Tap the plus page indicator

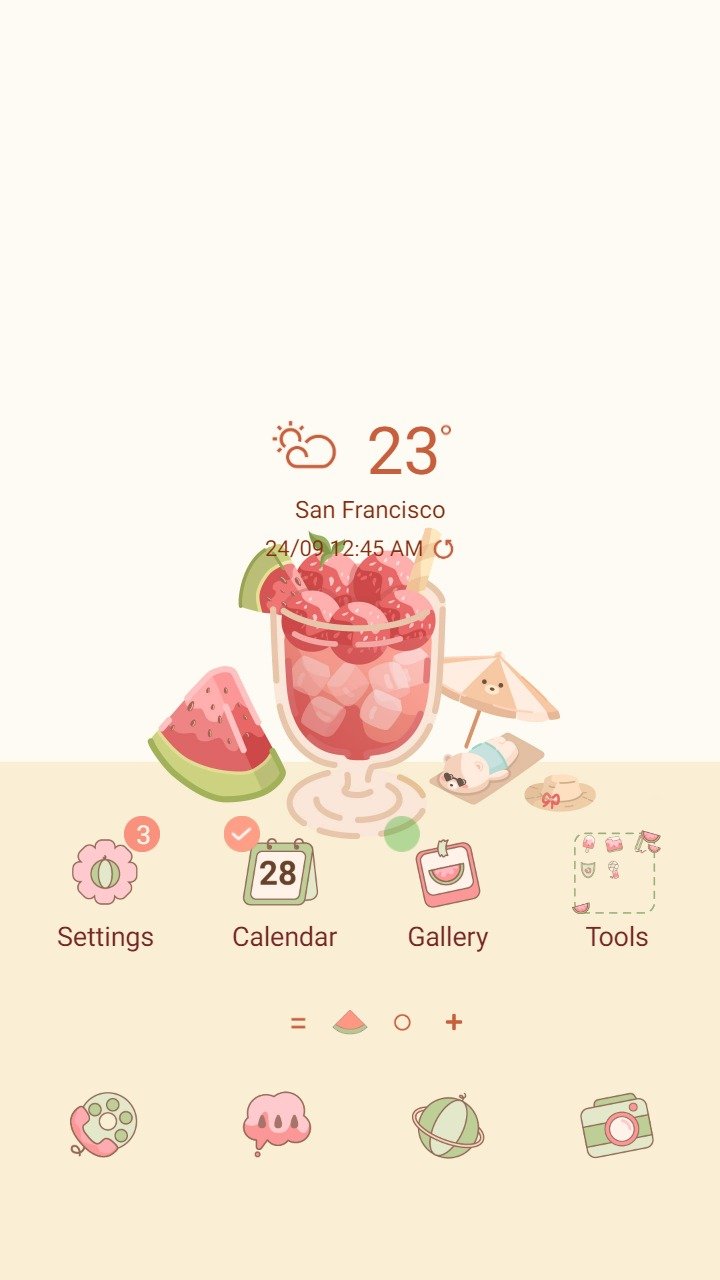(x=454, y=1022)
